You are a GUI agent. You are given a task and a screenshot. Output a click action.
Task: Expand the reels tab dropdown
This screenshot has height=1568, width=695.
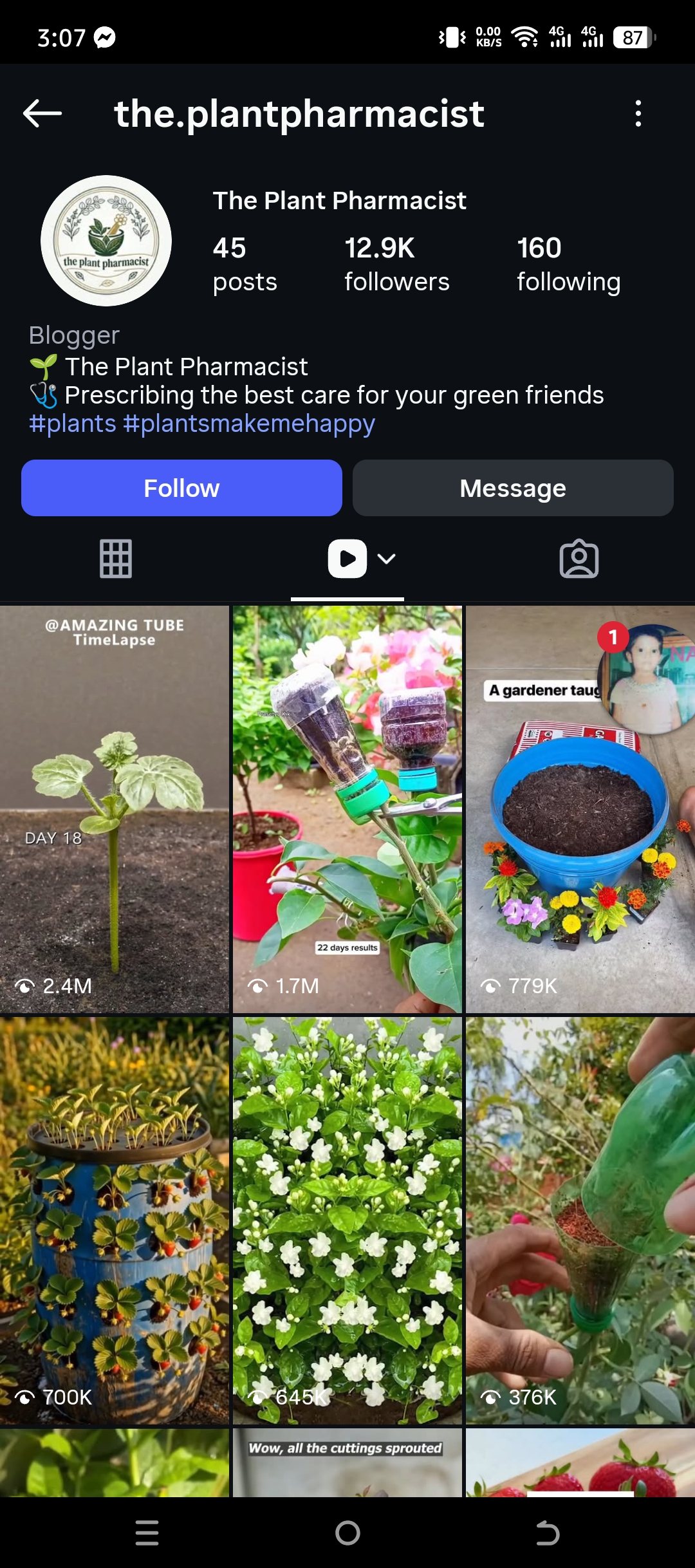coord(386,559)
